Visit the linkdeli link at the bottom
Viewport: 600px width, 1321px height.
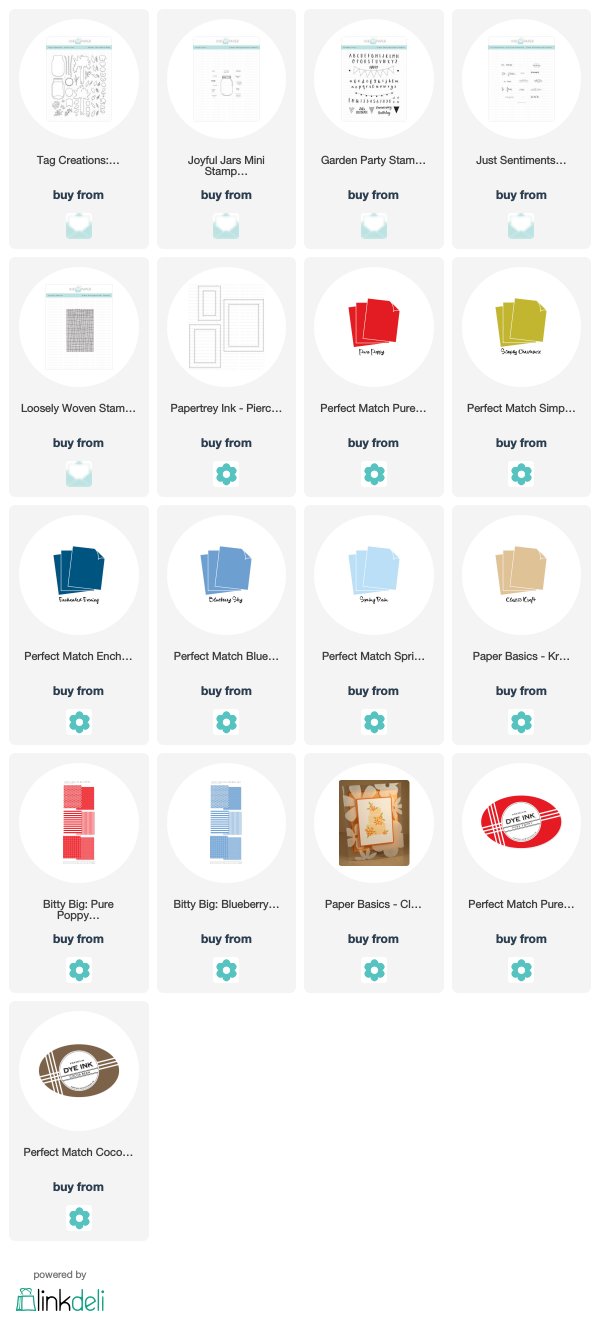61,1299
